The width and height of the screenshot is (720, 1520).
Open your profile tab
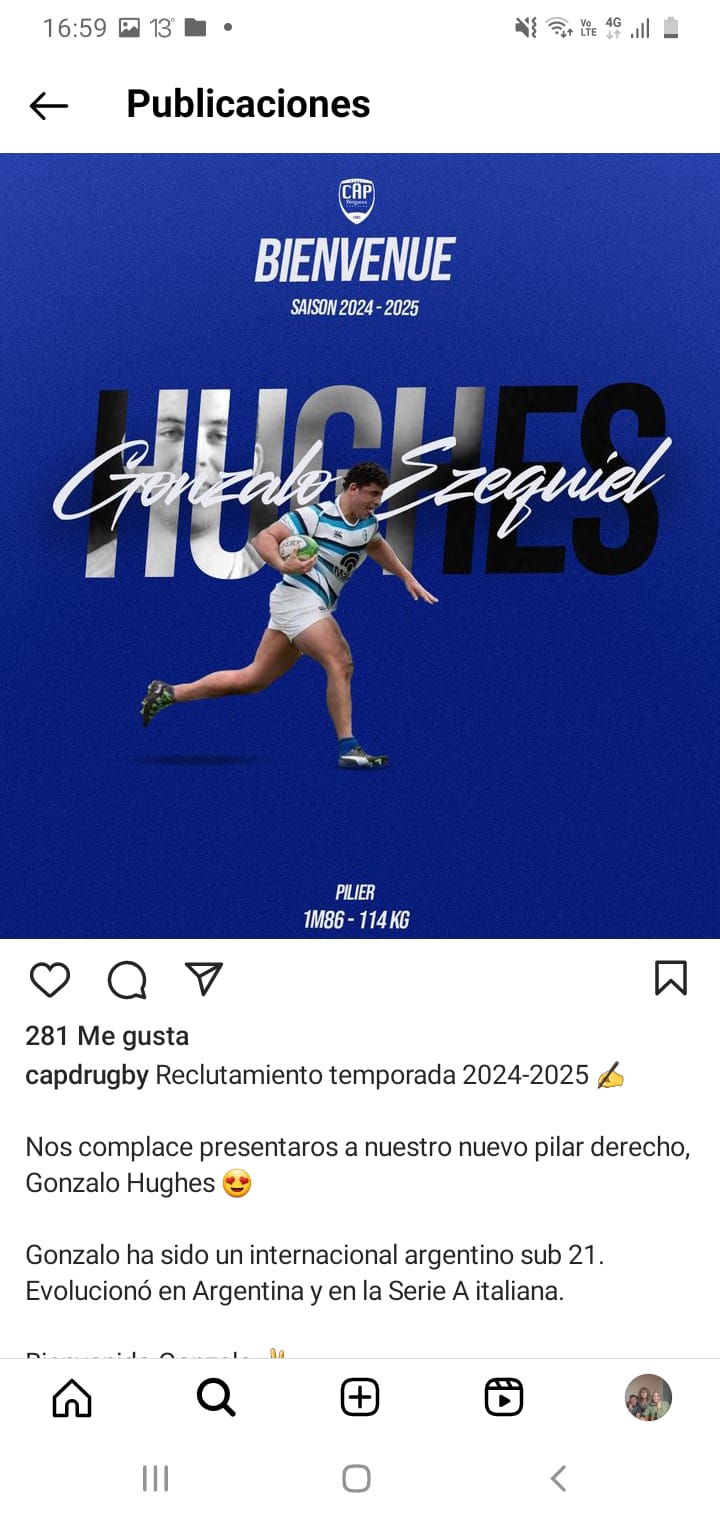tap(648, 1397)
